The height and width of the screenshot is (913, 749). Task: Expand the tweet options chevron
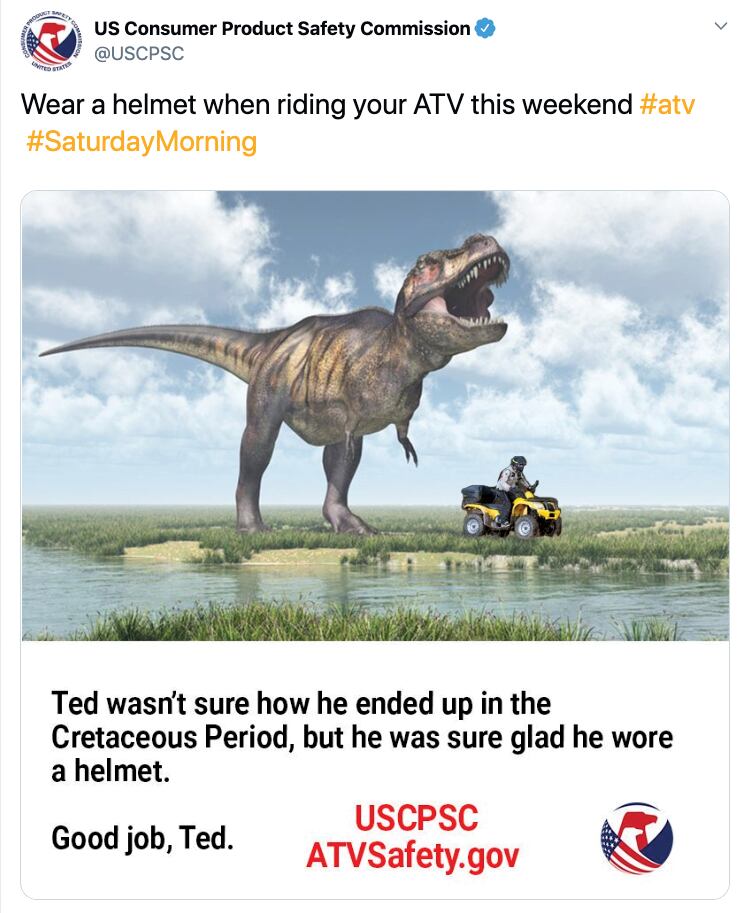click(719, 27)
